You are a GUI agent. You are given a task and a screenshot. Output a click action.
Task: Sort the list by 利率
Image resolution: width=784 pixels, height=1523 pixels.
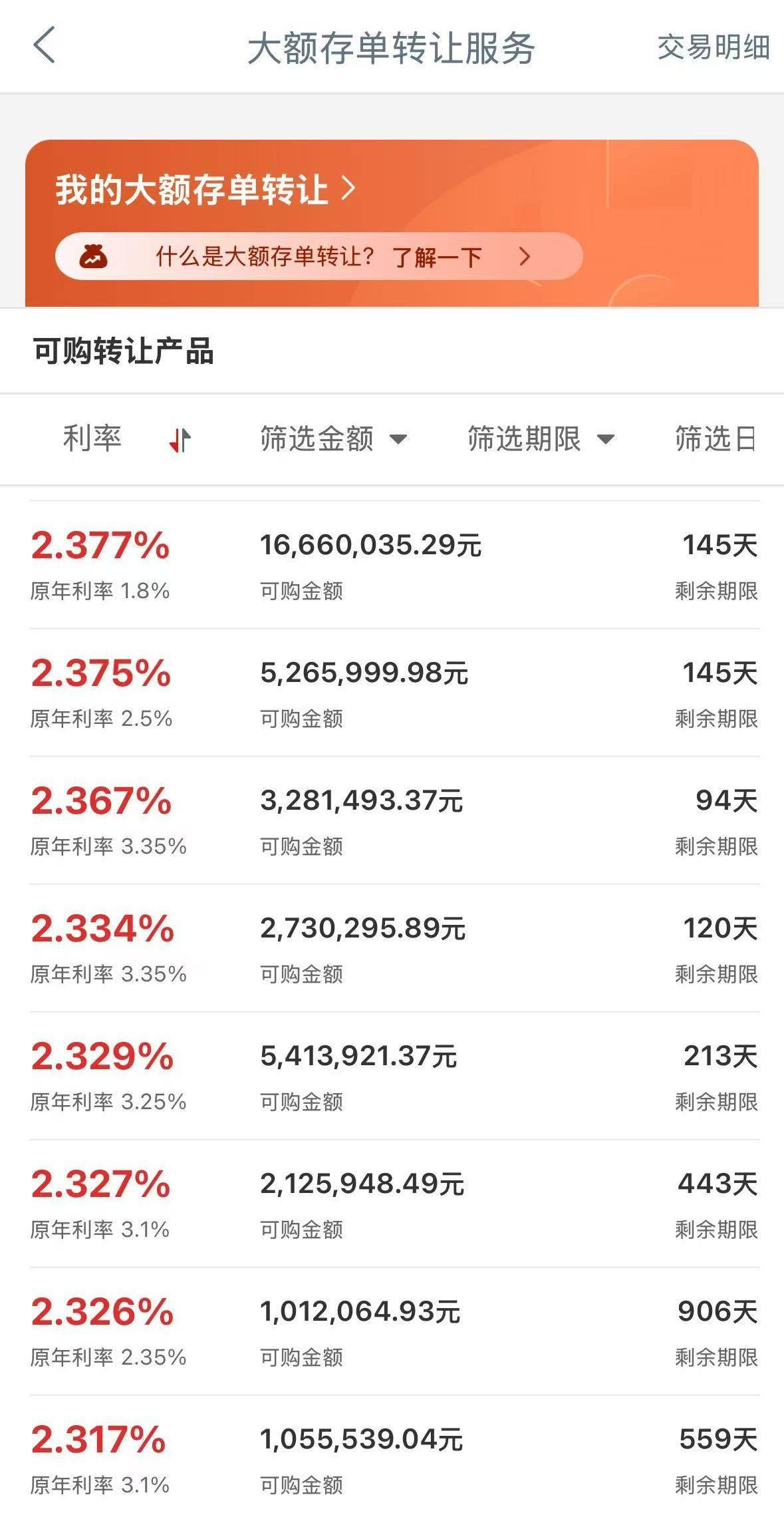pos(126,439)
